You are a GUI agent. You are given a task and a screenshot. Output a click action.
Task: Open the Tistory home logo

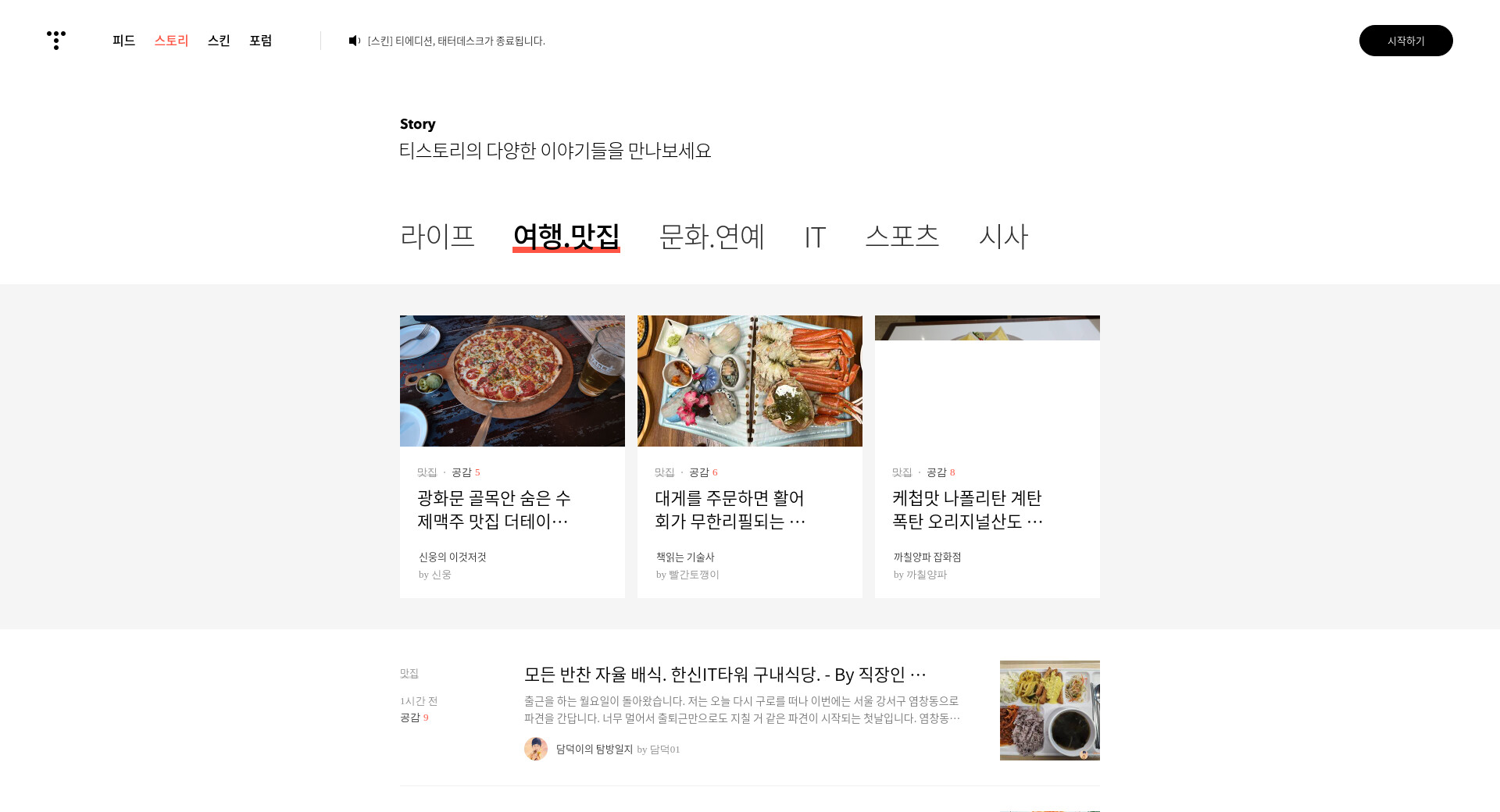coord(55,41)
